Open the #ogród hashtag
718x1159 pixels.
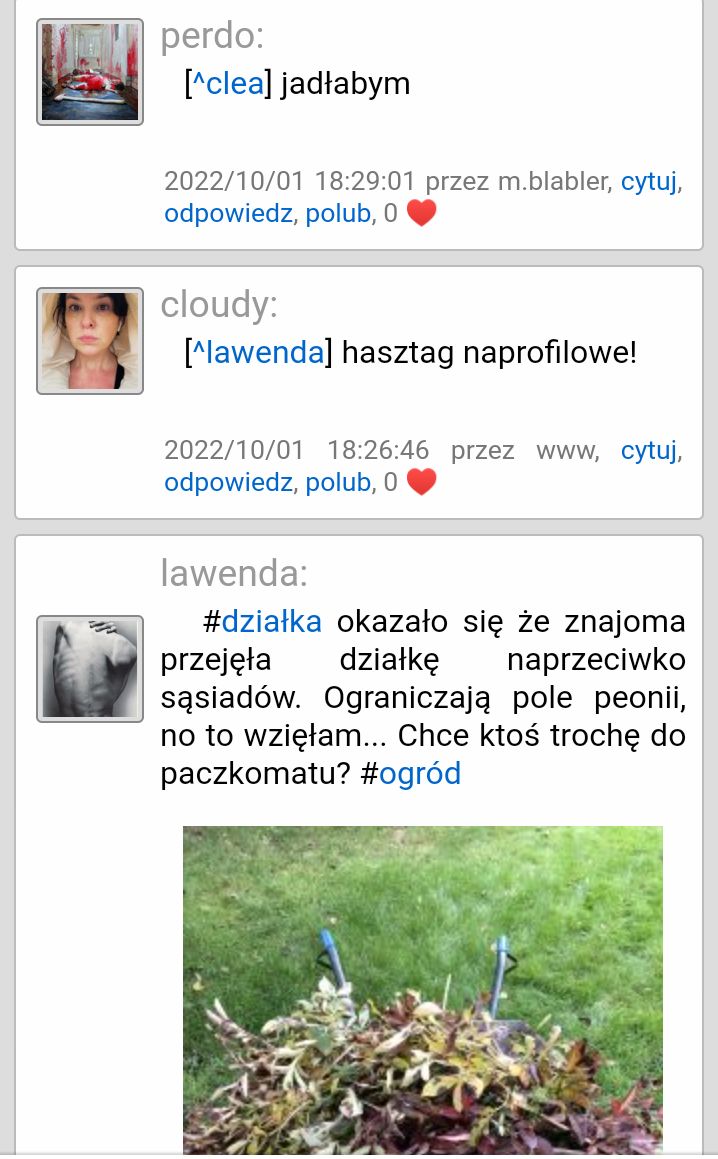point(410,774)
